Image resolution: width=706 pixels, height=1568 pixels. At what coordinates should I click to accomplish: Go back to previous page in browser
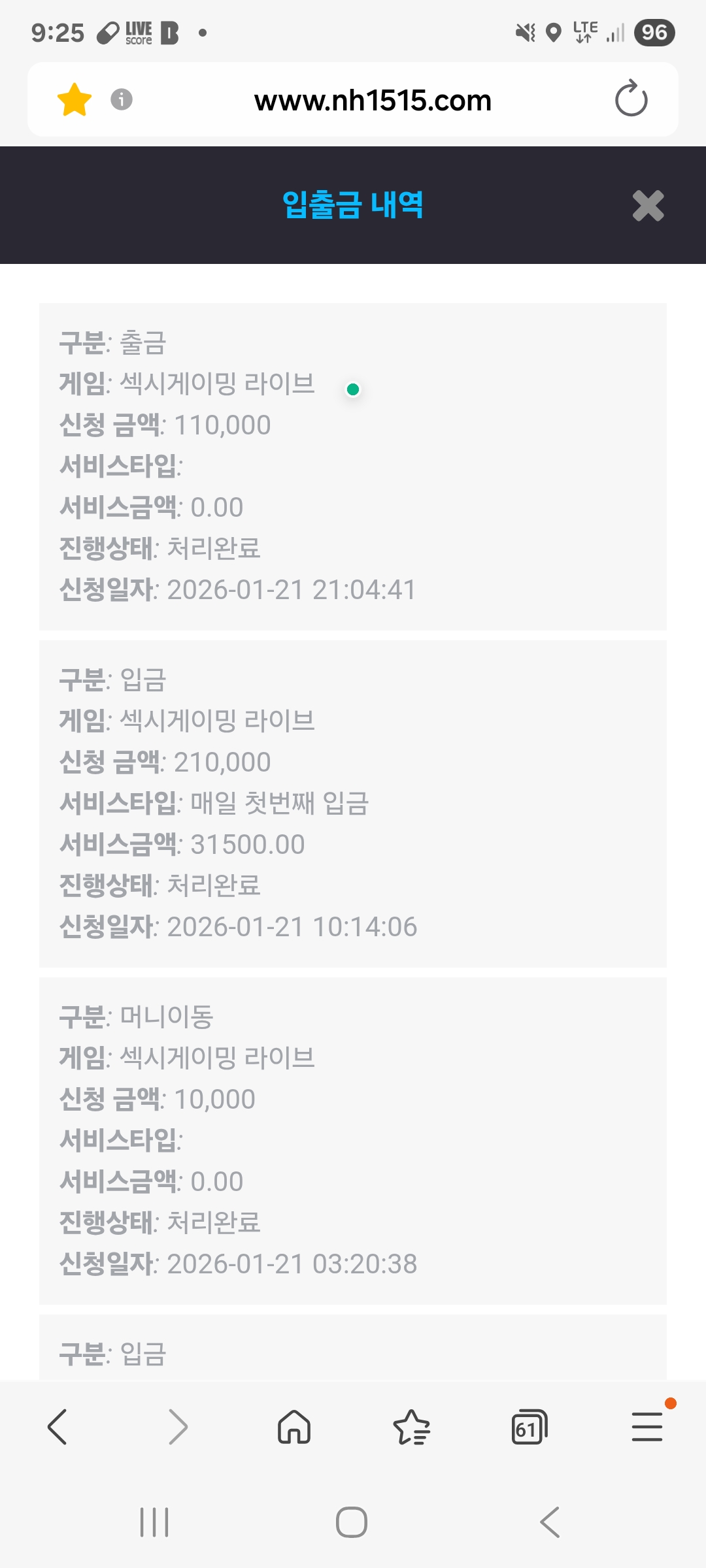pos(58,1426)
